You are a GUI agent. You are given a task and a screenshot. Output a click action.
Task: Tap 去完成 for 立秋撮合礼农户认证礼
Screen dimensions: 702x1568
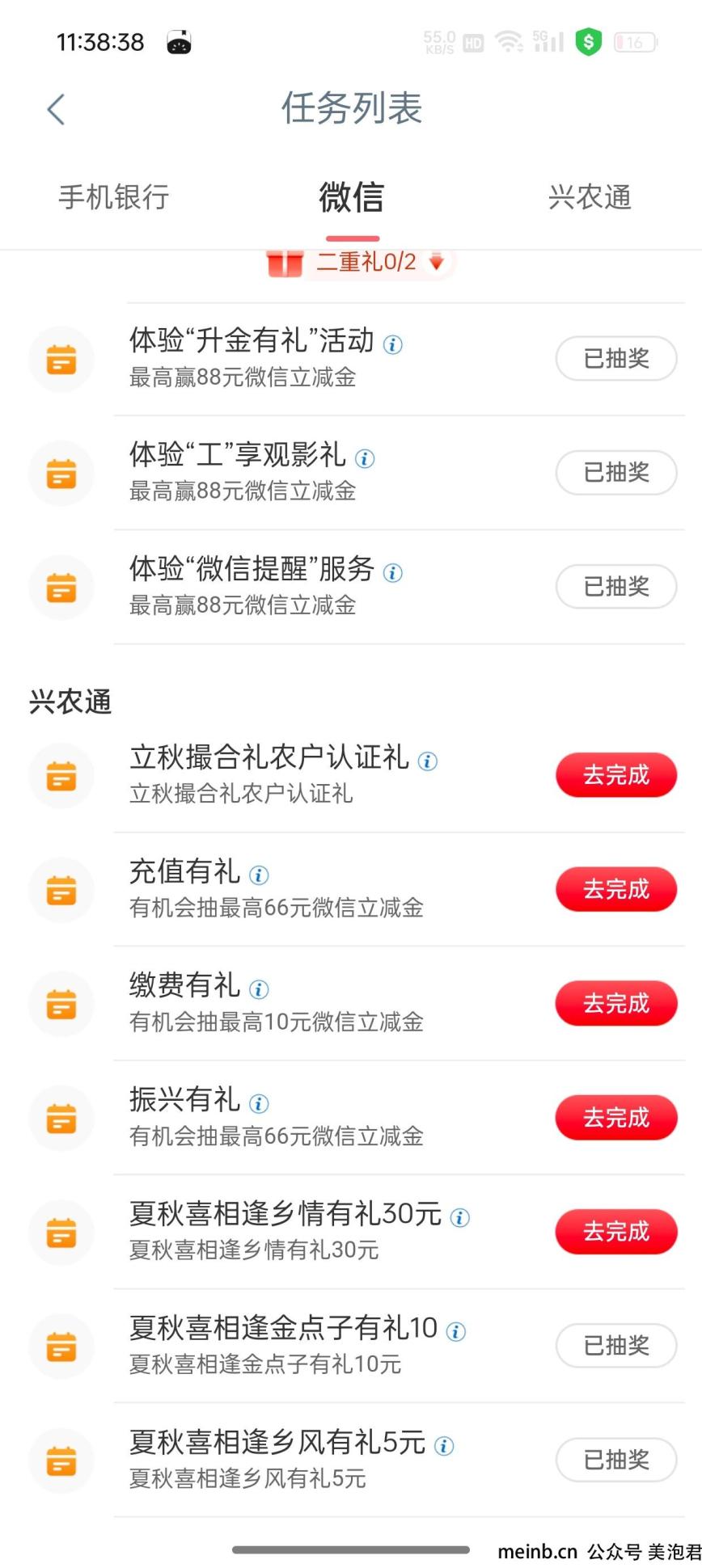pos(616,775)
